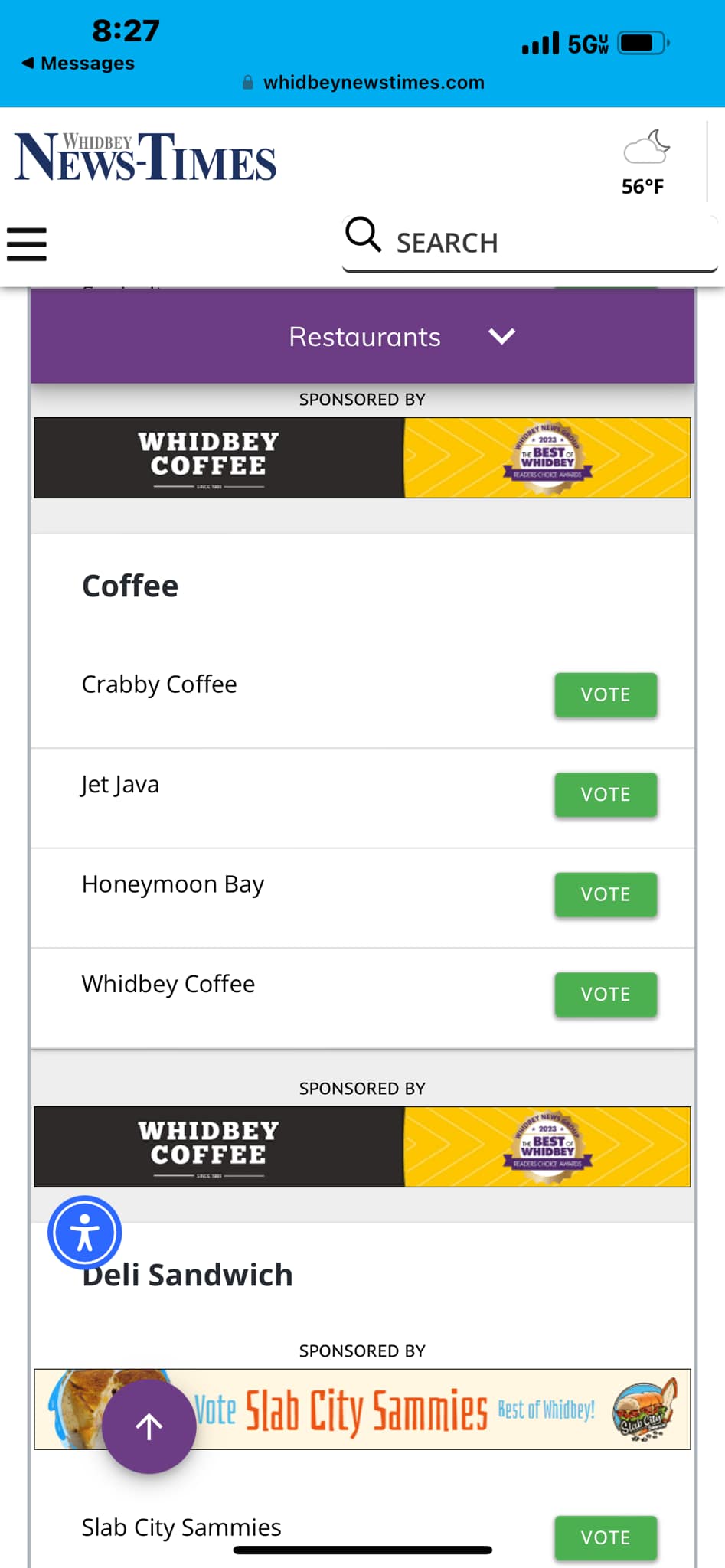Viewport: 725px width, 1568px height.
Task: Open the accessibility options button
Action: [84, 1233]
